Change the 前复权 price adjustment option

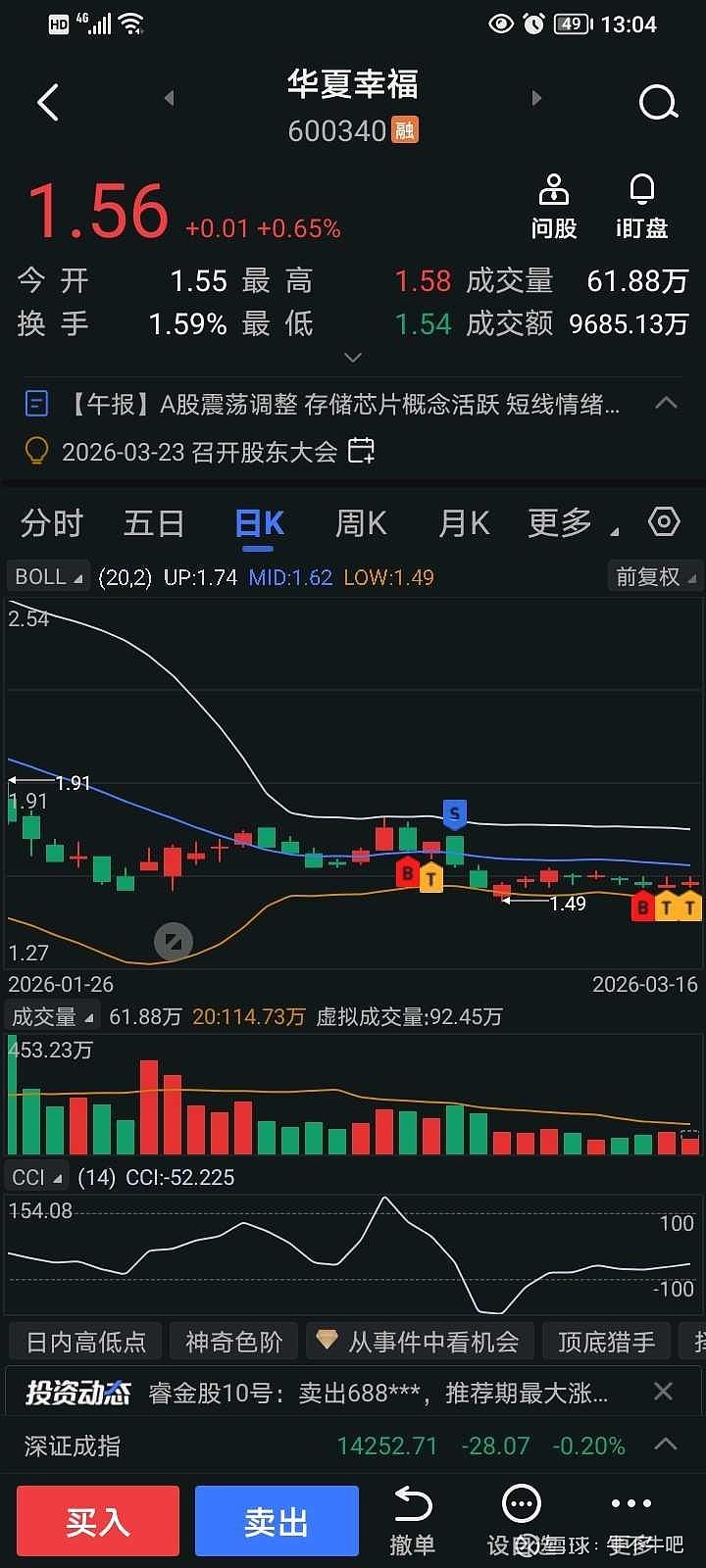pos(654,577)
